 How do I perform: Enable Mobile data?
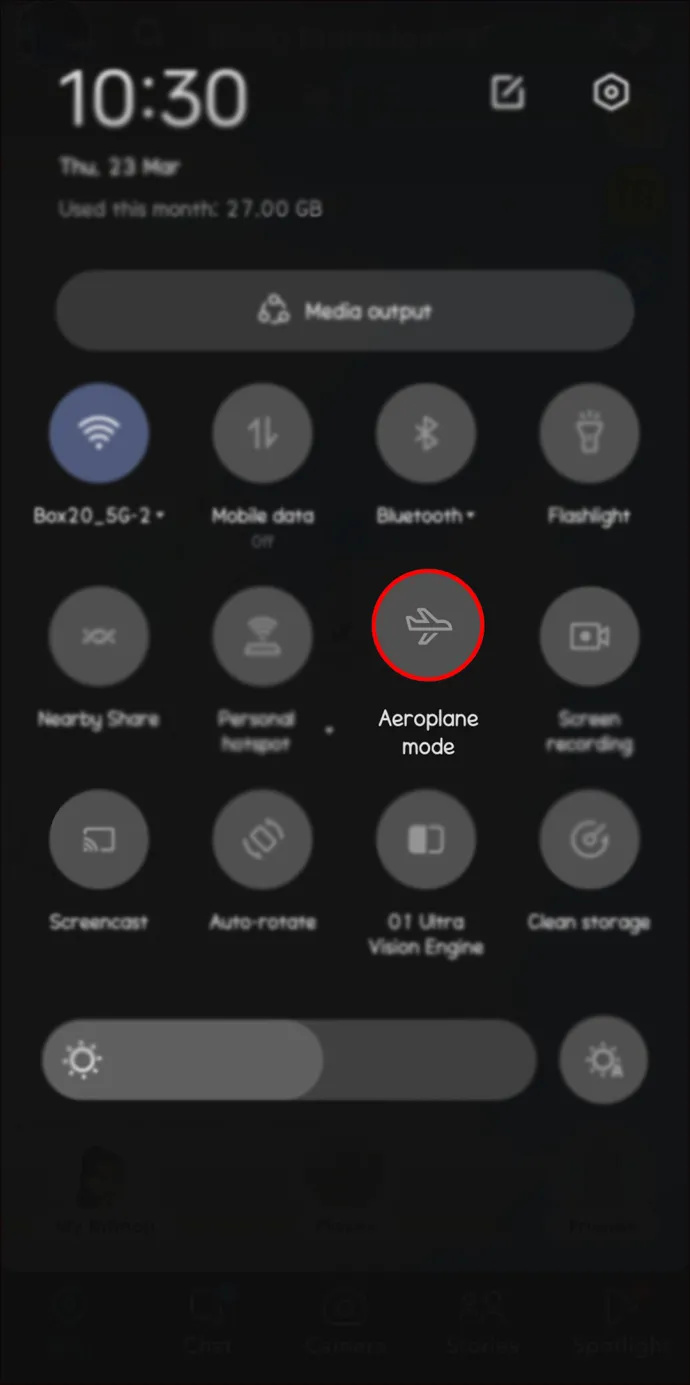tap(262, 433)
